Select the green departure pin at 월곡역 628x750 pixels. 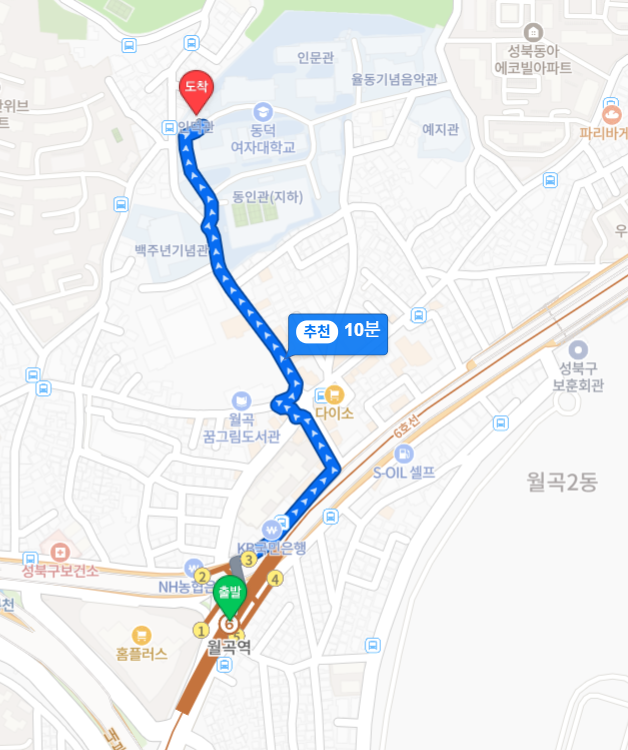pos(230,596)
